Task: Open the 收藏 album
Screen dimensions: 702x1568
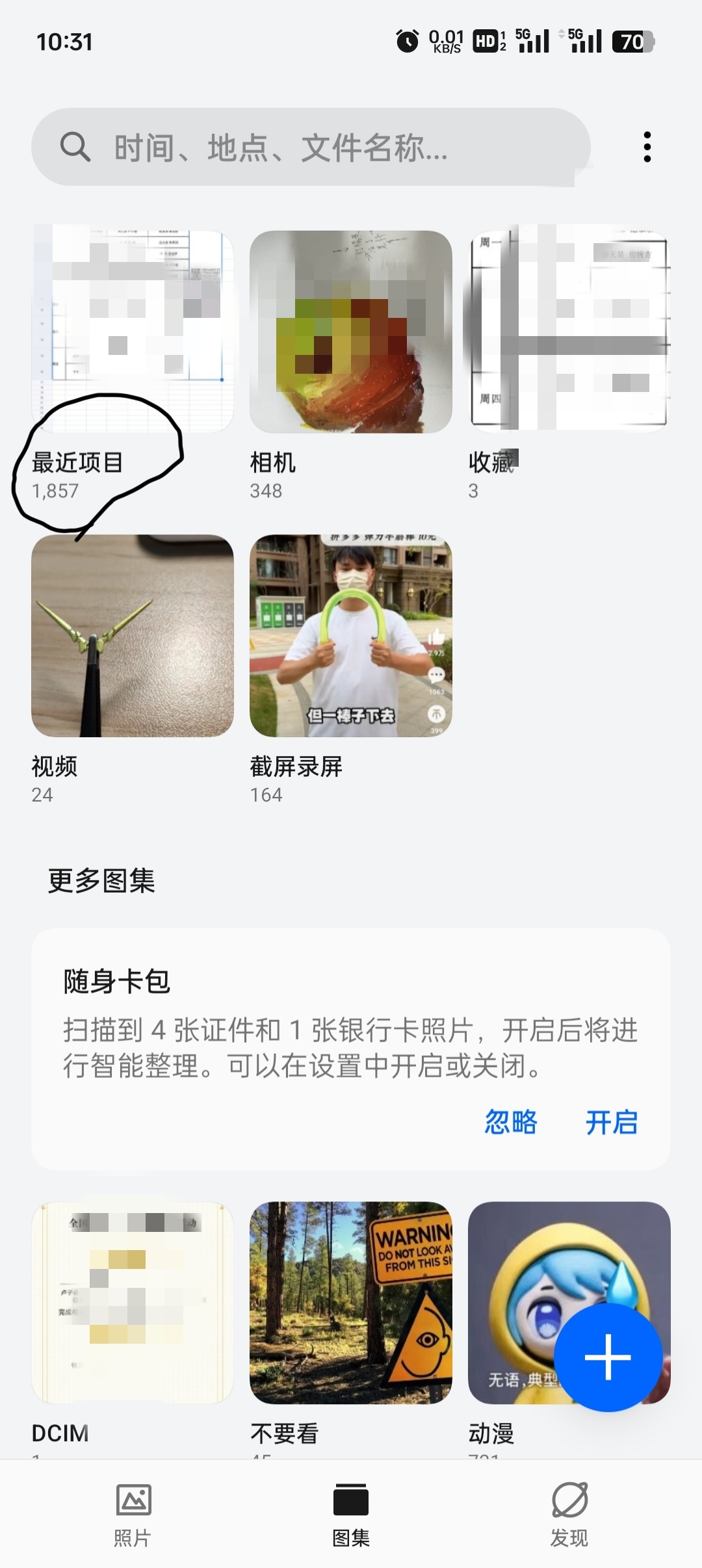Action: coord(569,332)
